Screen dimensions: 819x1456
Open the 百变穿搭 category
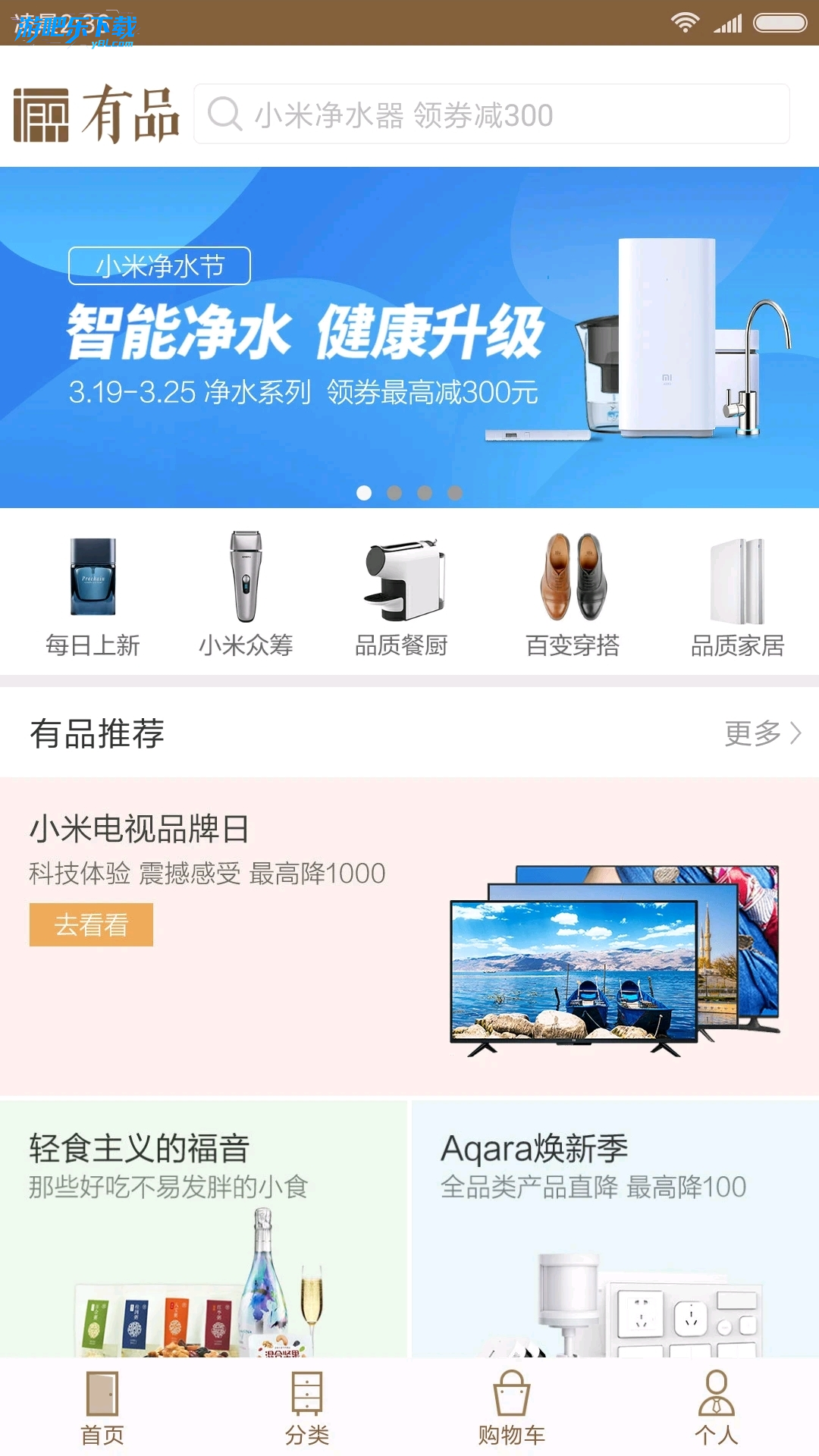point(573,594)
